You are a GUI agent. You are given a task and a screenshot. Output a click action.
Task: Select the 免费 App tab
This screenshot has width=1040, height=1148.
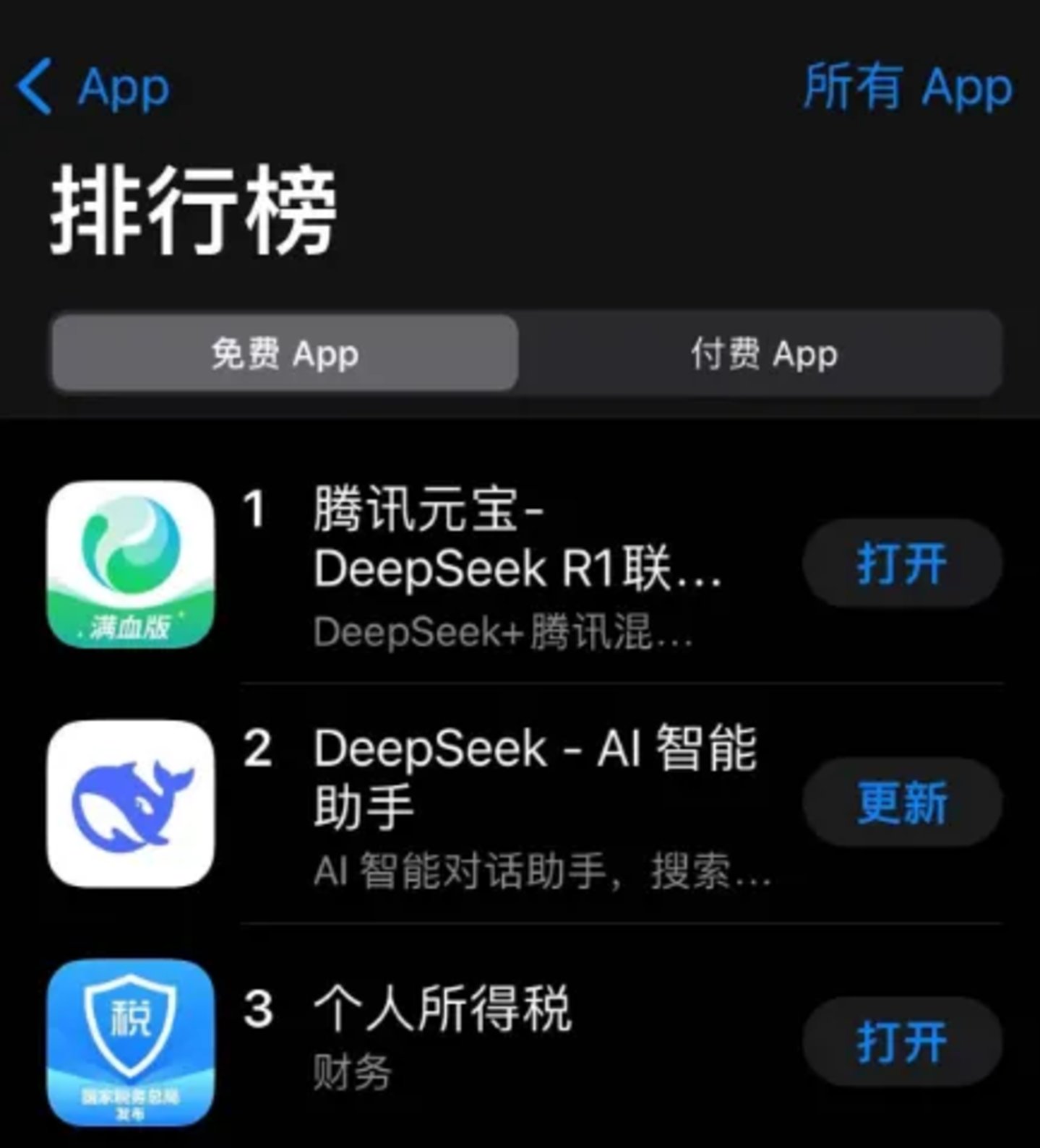pyautogui.click(x=285, y=354)
